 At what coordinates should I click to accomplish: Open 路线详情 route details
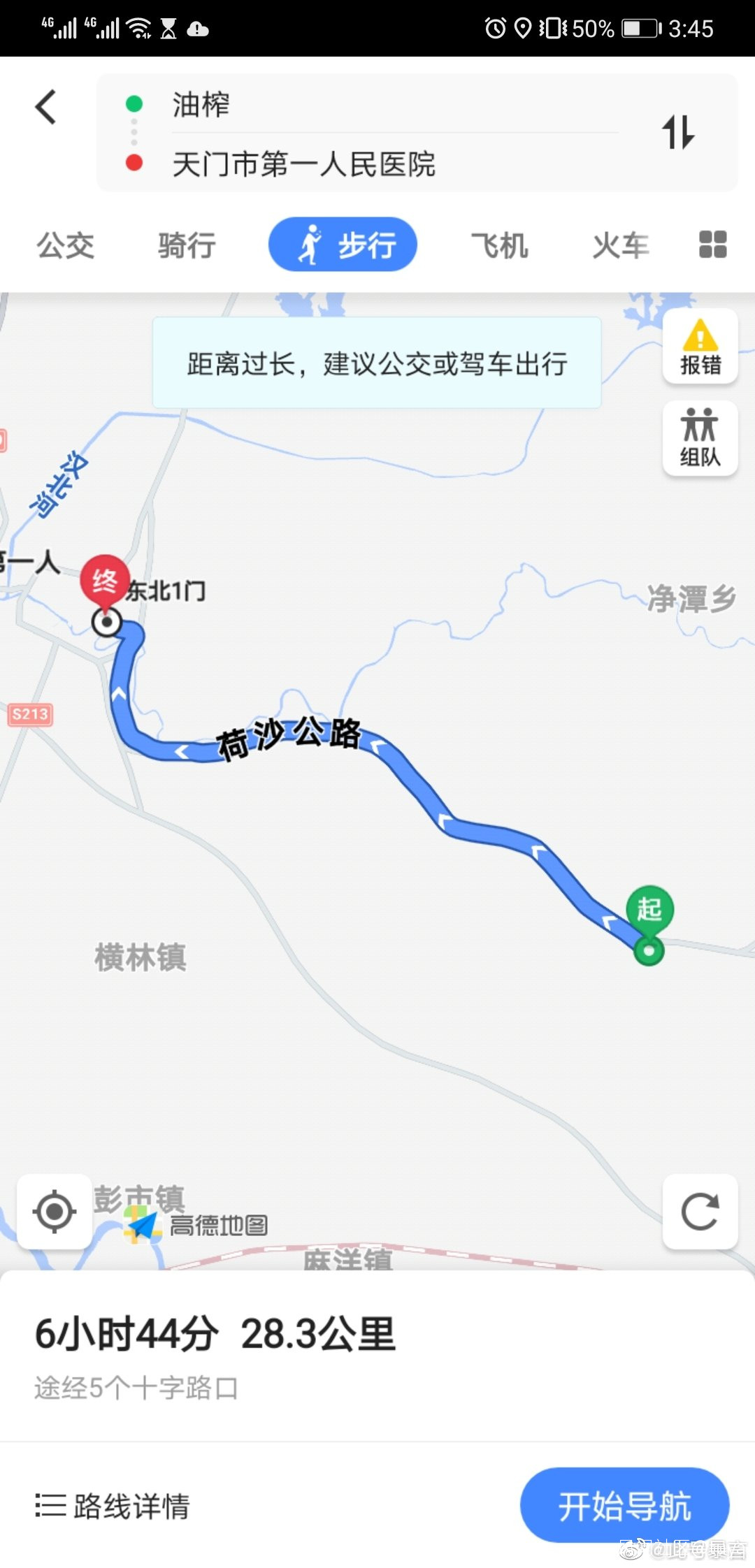pos(113,1506)
